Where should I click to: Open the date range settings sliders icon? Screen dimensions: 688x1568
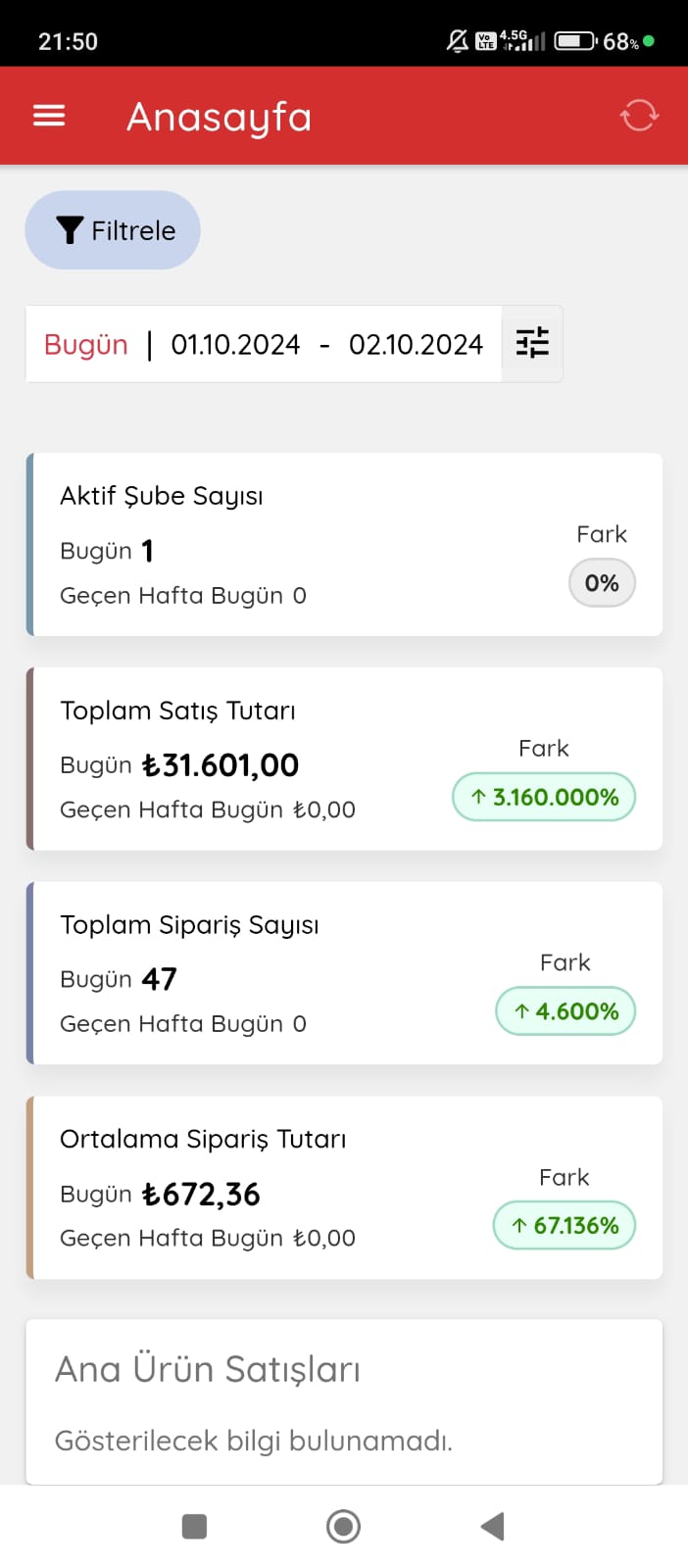pos(532,344)
